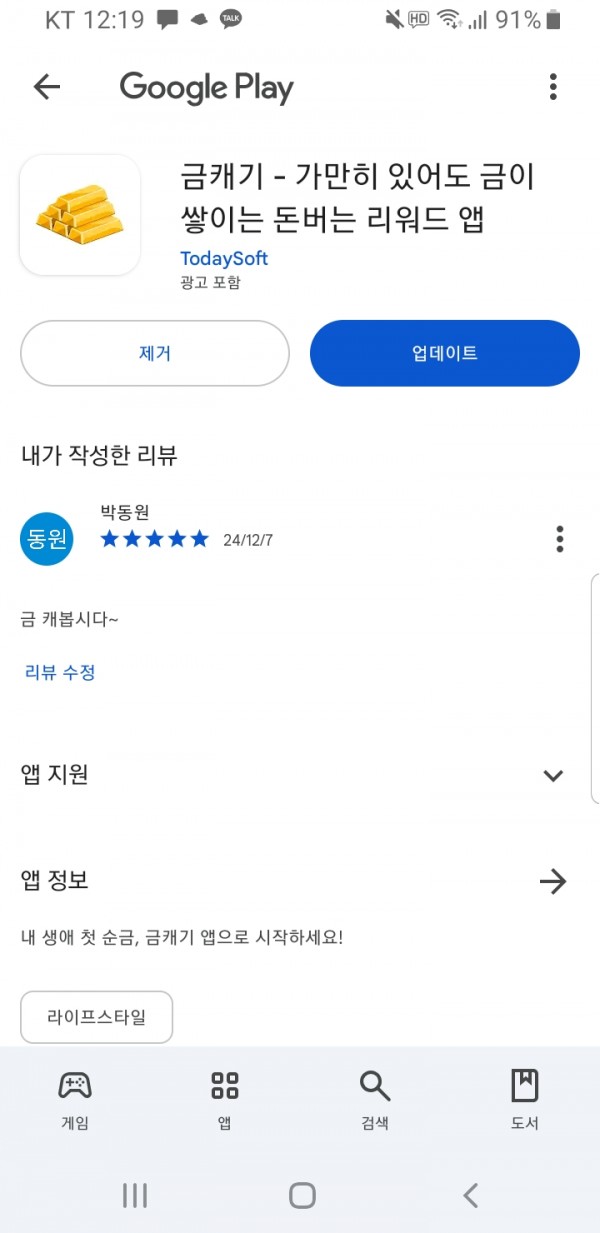The height and width of the screenshot is (1233, 600).
Task: Open the TodaySoft developer page
Action: pyautogui.click(x=224, y=258)
